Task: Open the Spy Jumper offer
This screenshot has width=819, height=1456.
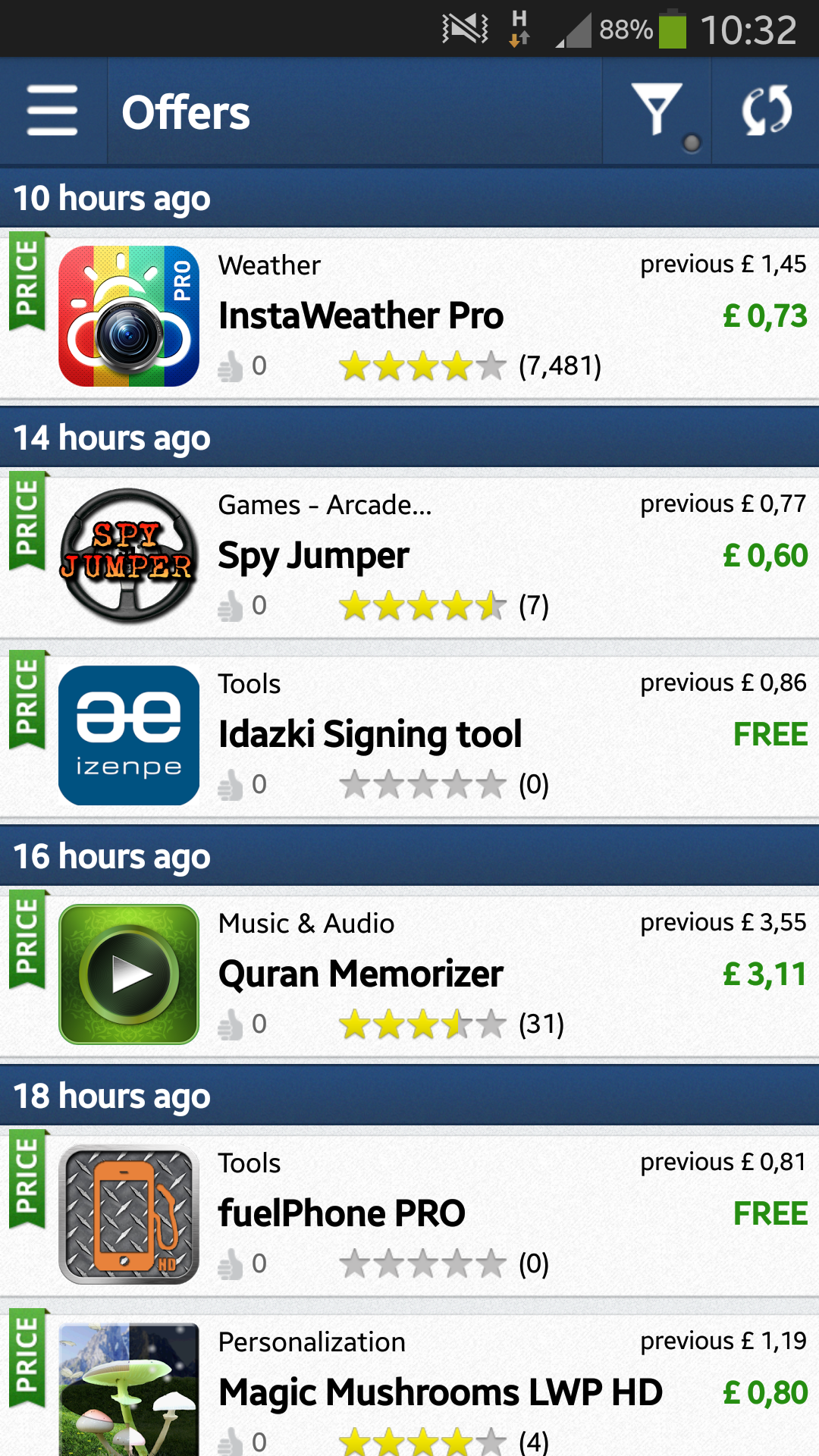Action: (x=409, y=554)
